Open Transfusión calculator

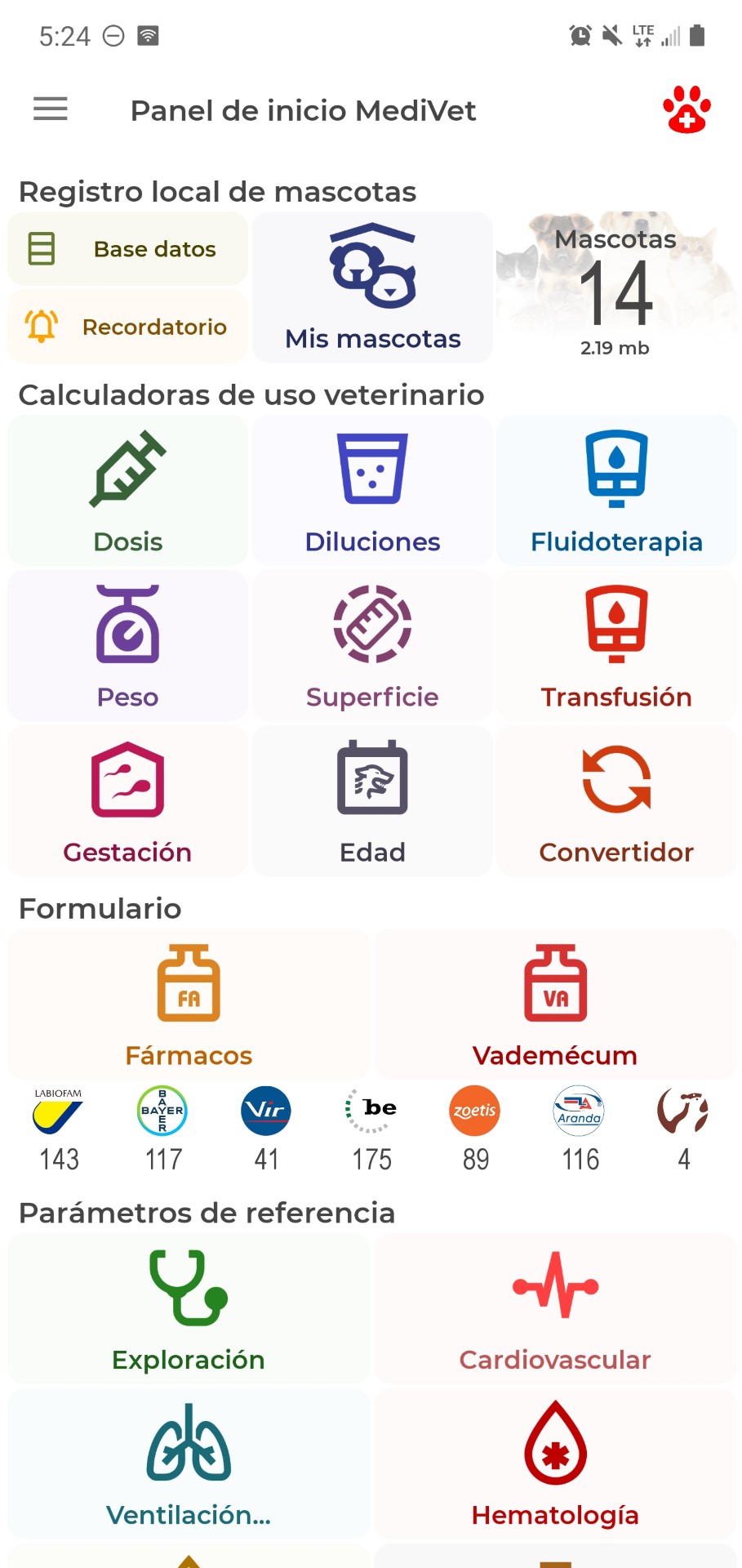tap(616, 646)
